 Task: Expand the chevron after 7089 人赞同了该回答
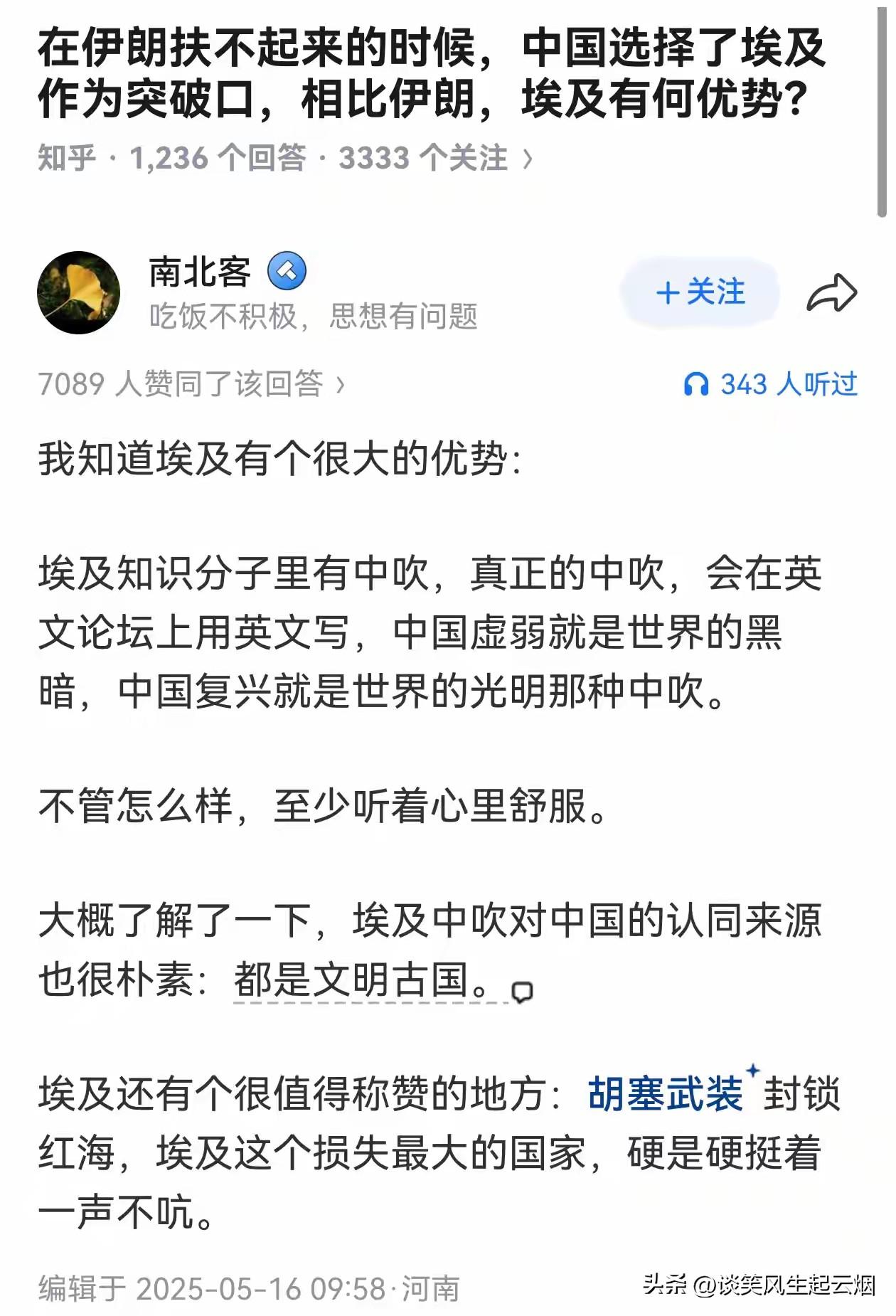[339, 384]
